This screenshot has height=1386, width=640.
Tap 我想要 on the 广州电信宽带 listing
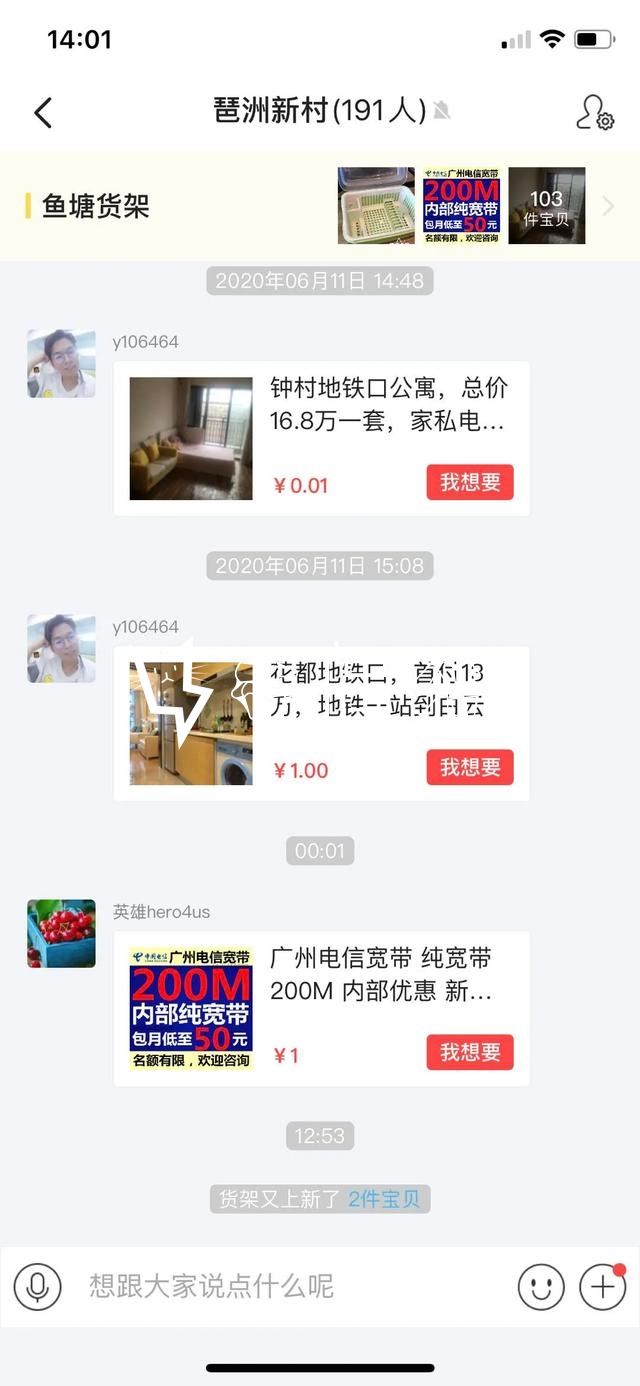pos(470,1052)
